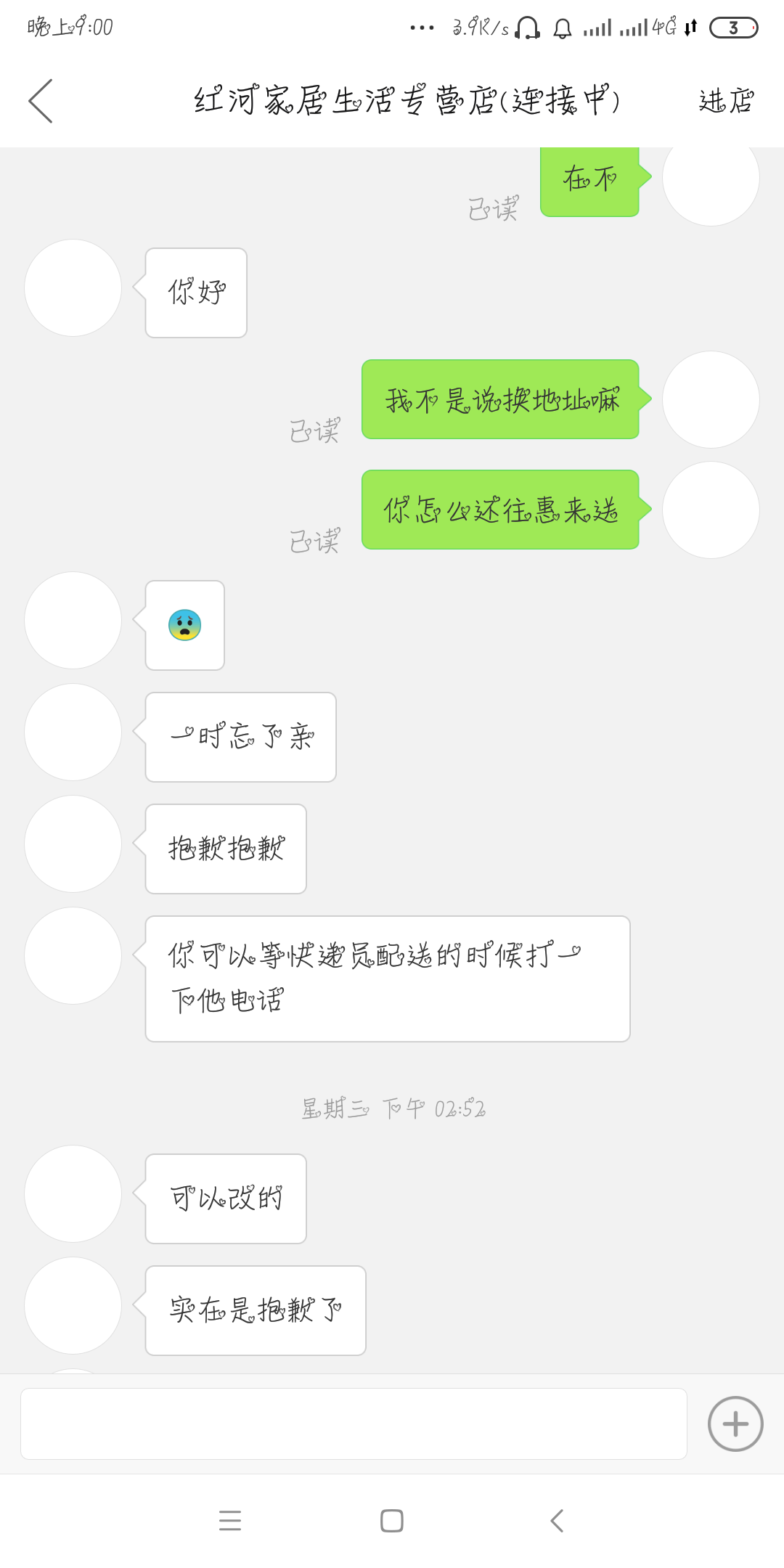Focus the message input field

(354, 1424)
